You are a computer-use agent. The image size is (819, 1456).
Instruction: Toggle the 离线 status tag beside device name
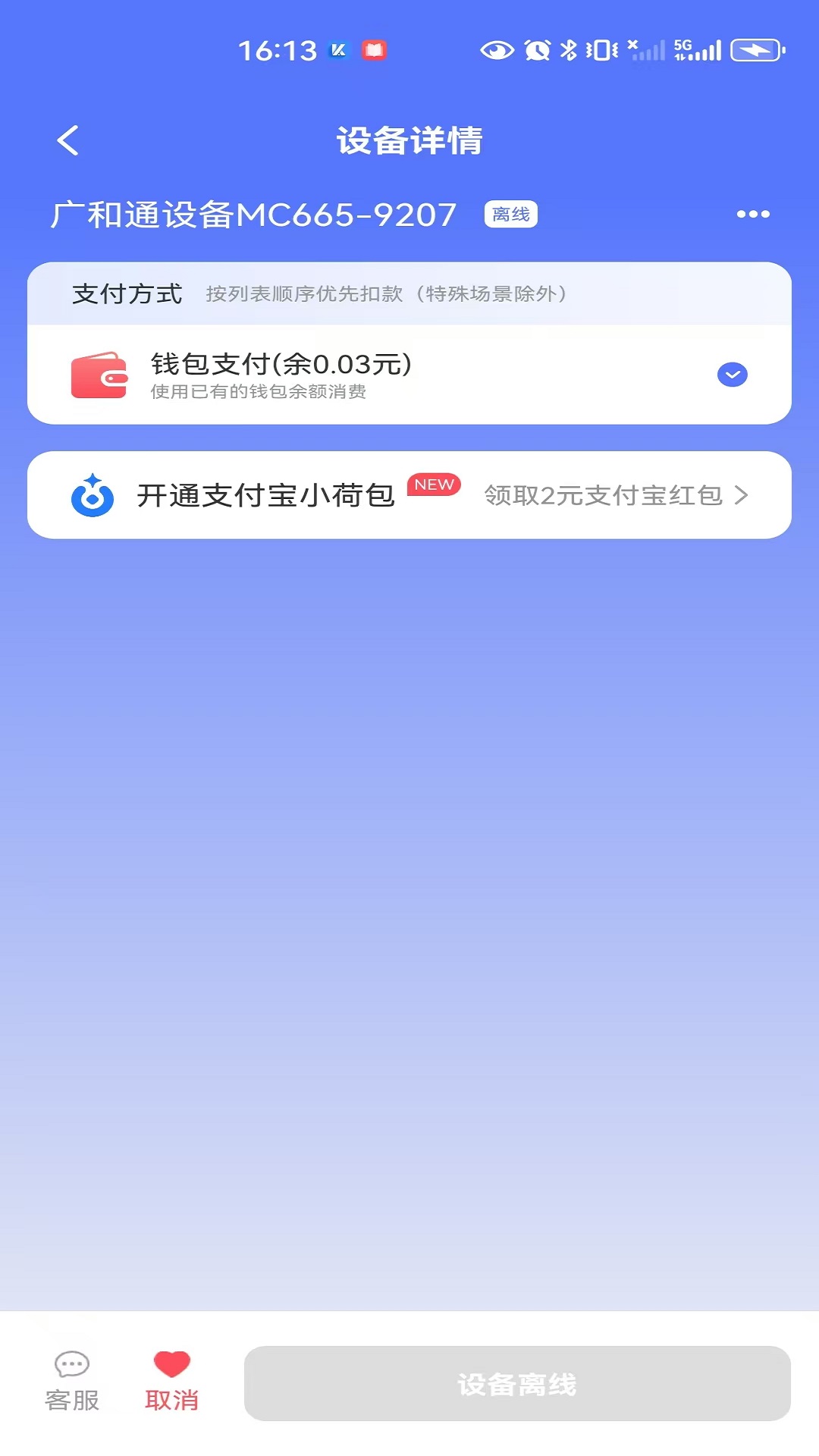tap(511, 215)
